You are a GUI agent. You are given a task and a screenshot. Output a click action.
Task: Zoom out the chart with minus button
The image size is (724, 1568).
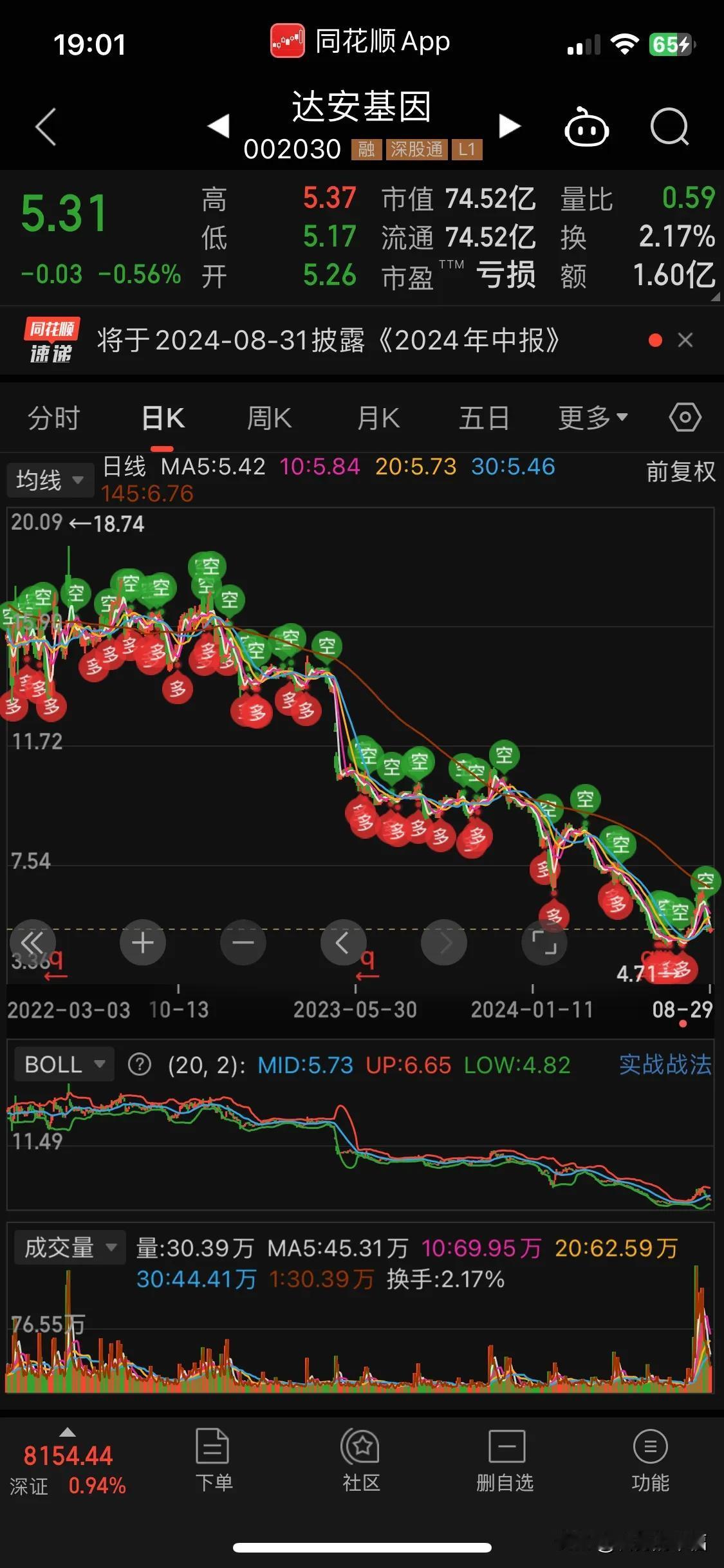tap(243, 943)
